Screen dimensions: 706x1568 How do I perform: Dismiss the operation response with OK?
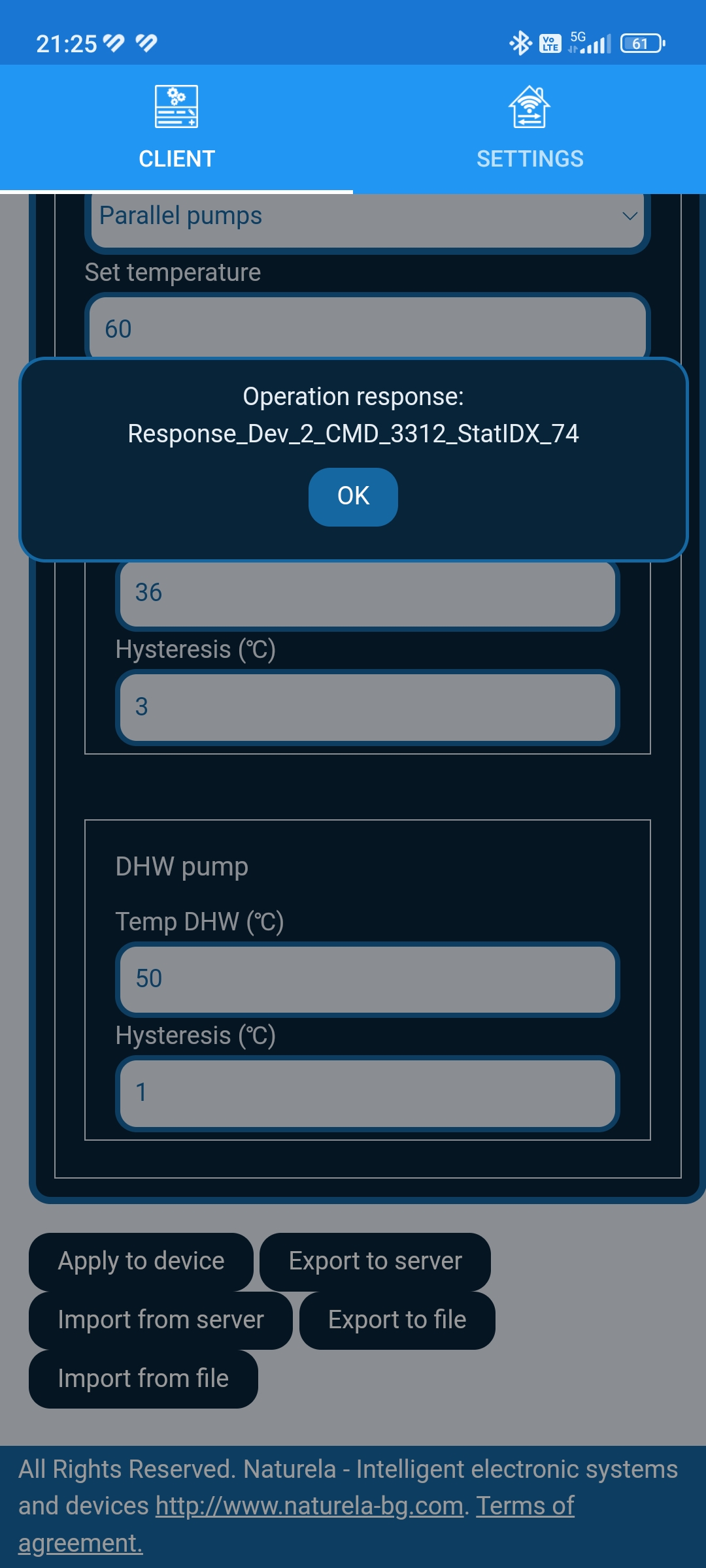pos(353,497)
